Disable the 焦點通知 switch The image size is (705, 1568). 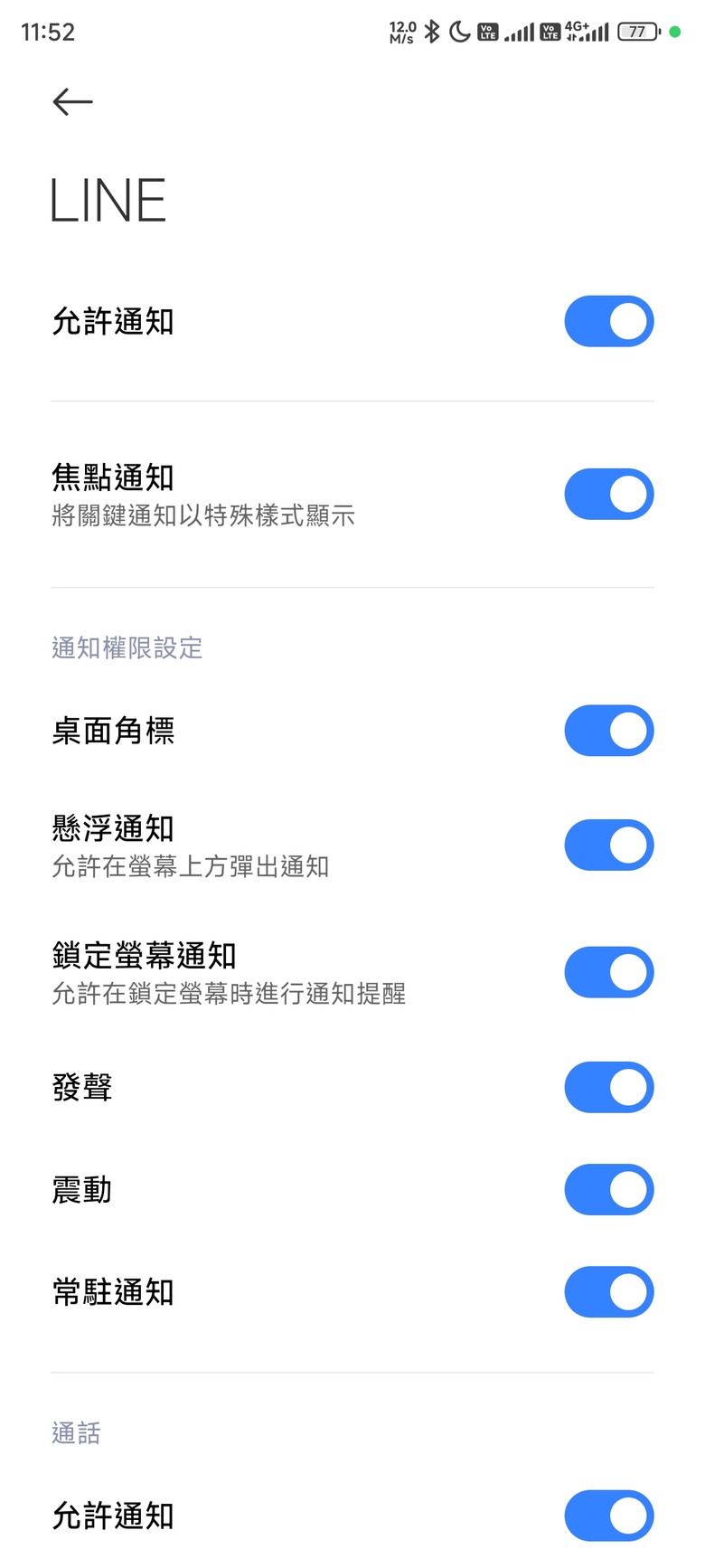click(x=609, y=494)
